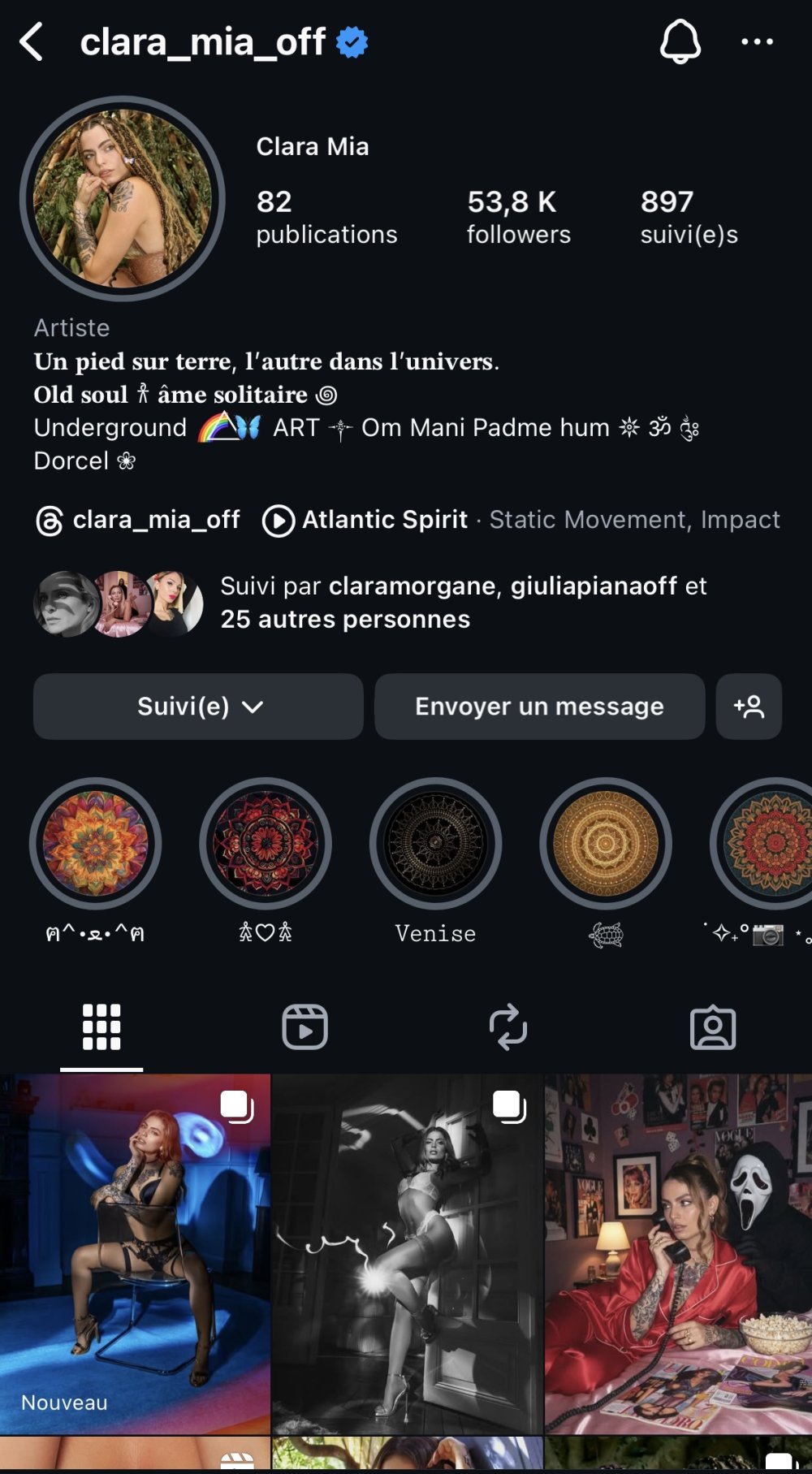Screen dimensions: 812x1474
Task: Show the 897 suivi(e)s list
Action: [x=689, y=217]
